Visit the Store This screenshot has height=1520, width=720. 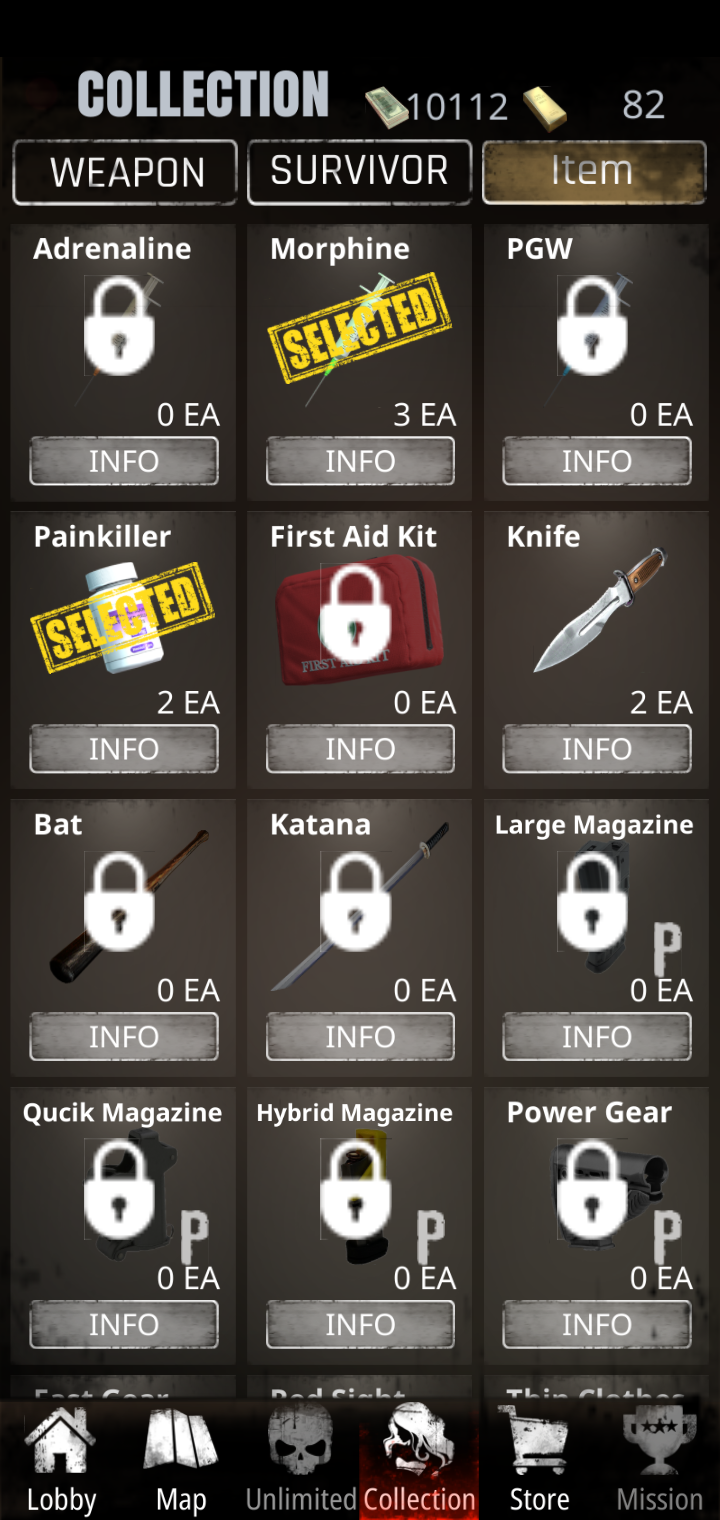click(x=540, y=1460)
